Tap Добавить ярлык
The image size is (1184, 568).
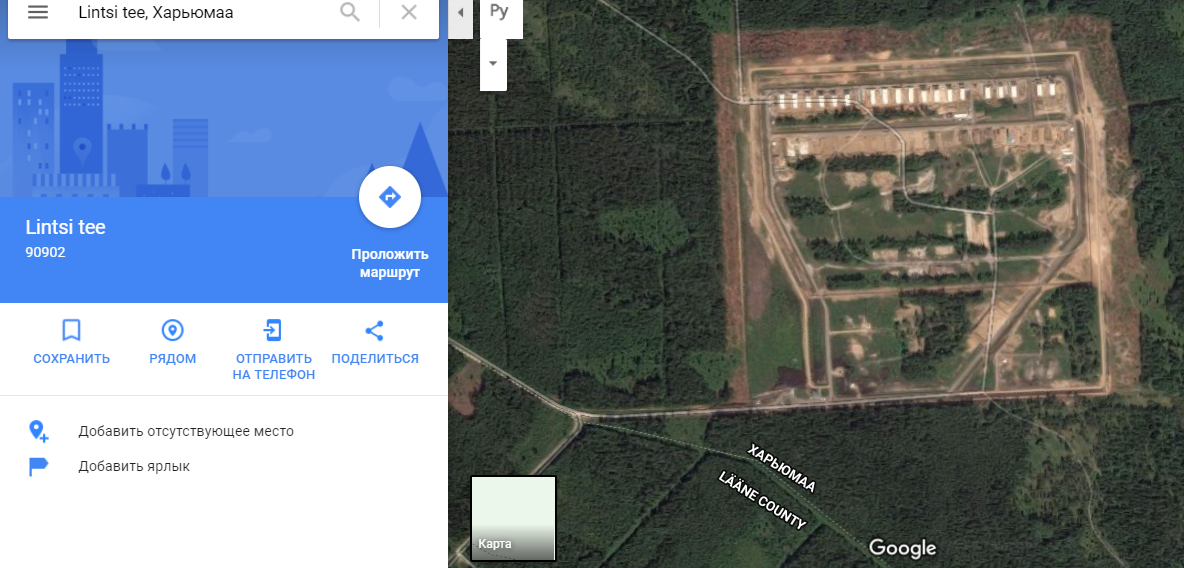133,466
